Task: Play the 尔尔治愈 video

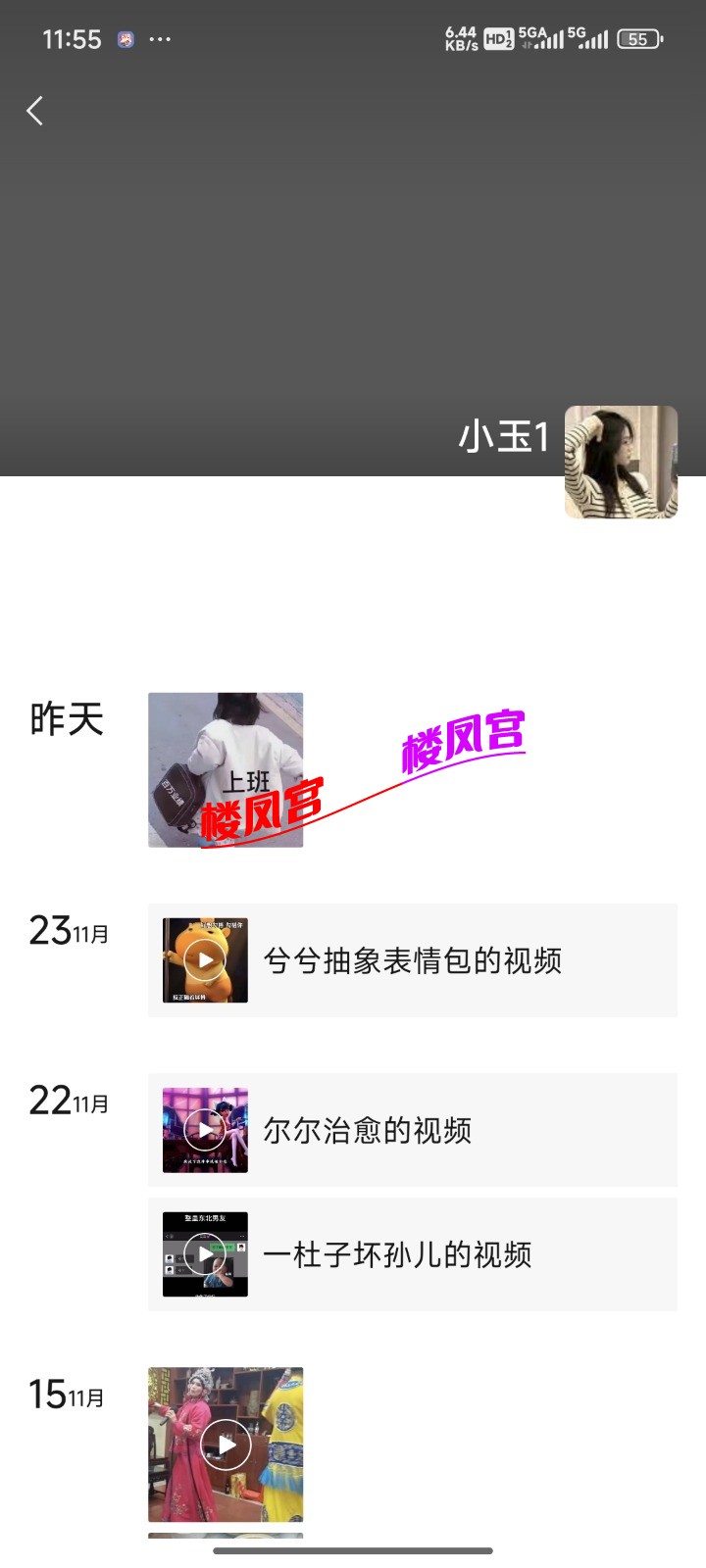Action: 204,1129
